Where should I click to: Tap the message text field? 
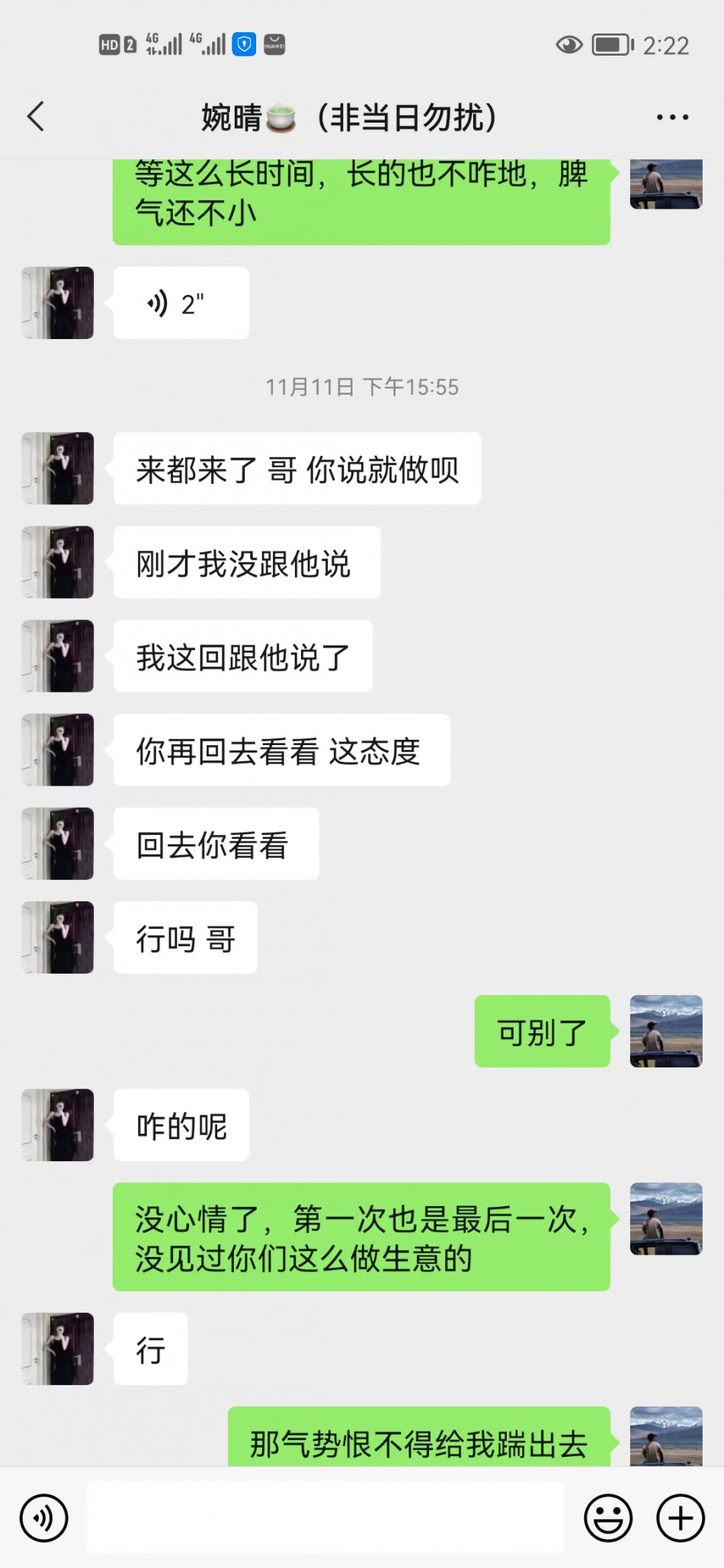coord(325,1517)
